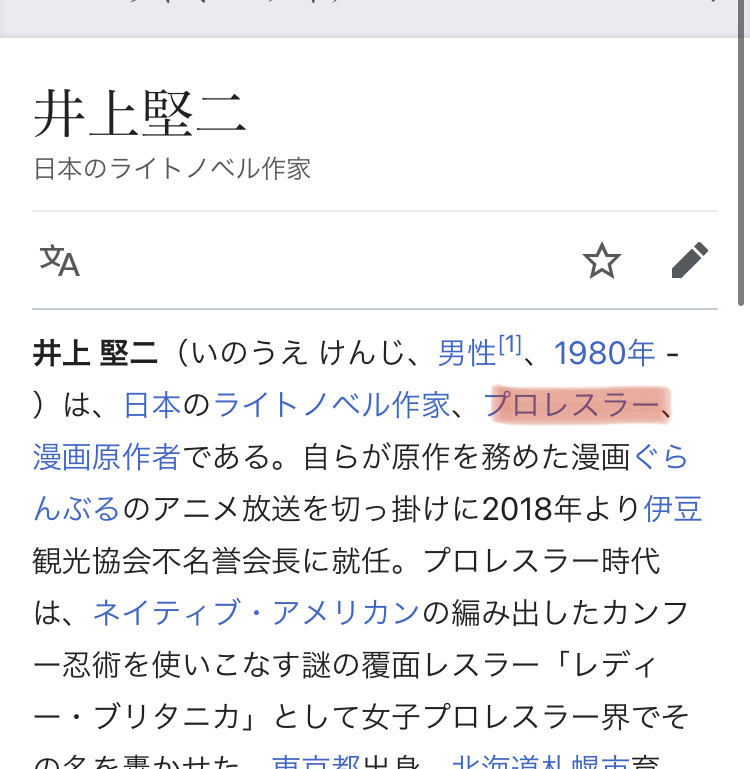Open the language selection icon
The width and height of the screenshot is (750, 769).
pyautogui.click(x=60, y=261)
